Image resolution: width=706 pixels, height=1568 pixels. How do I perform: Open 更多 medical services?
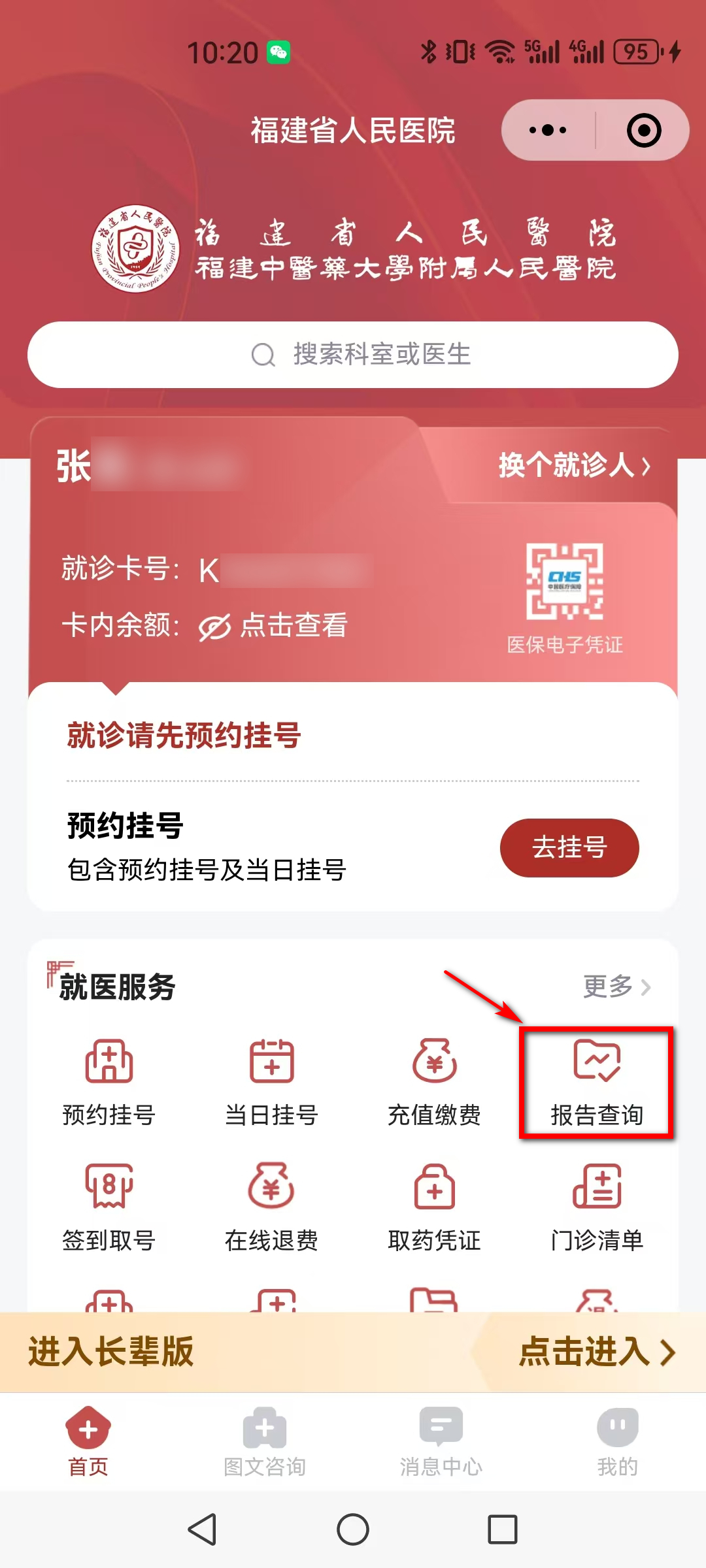(616, 987)
